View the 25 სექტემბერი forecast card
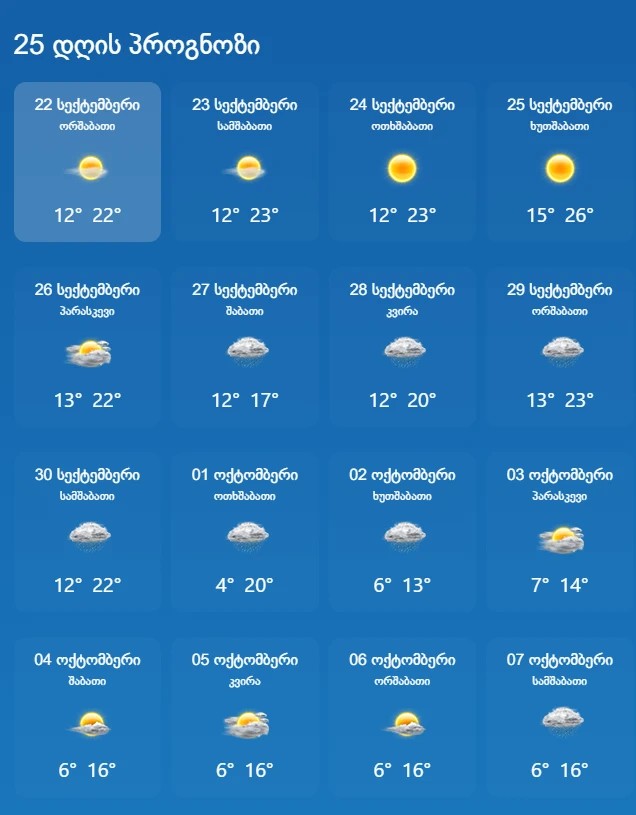The image size is (636, 815). pyautogui.click(x=560, y=162)
